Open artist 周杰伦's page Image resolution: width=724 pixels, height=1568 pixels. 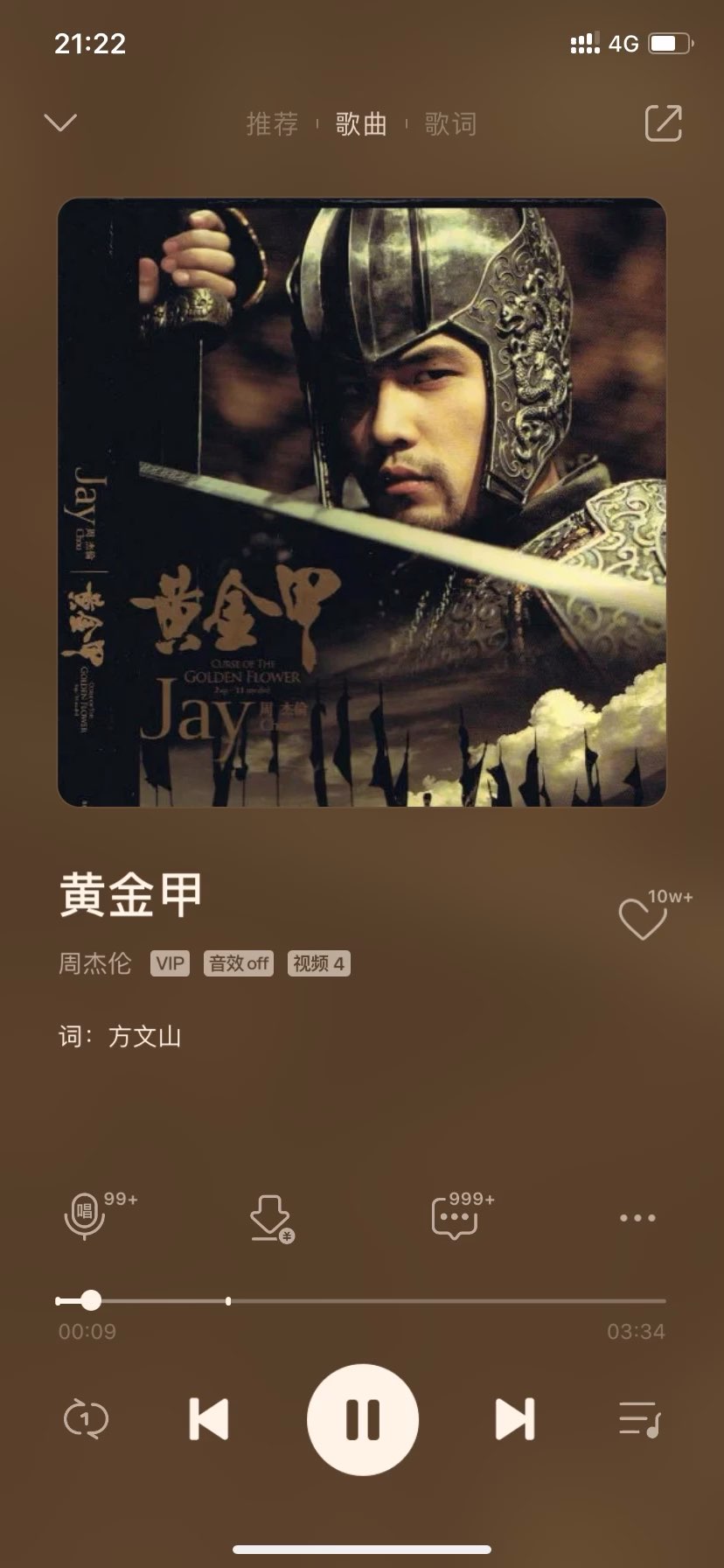click(x=94, y=963)
